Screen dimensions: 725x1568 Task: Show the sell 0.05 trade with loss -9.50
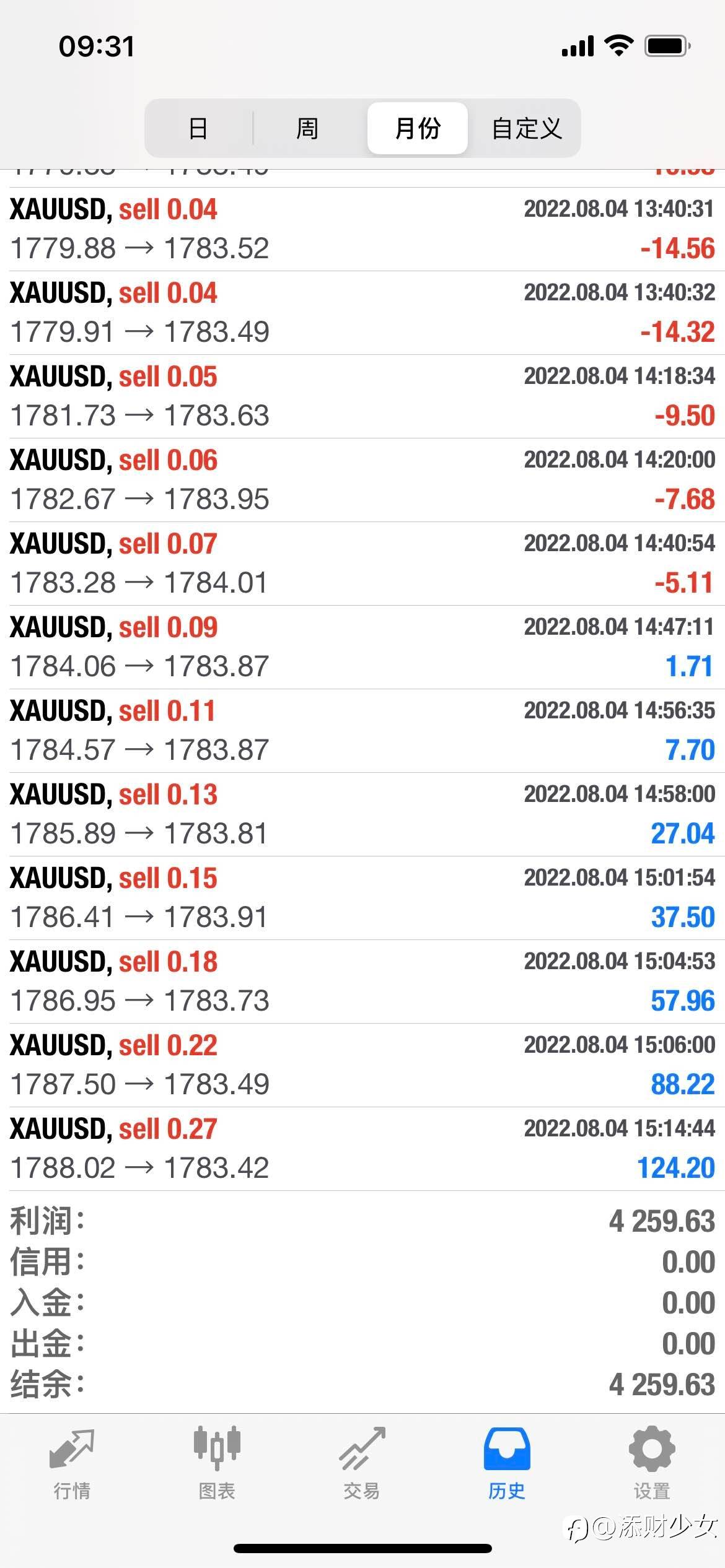pos(362,396)
